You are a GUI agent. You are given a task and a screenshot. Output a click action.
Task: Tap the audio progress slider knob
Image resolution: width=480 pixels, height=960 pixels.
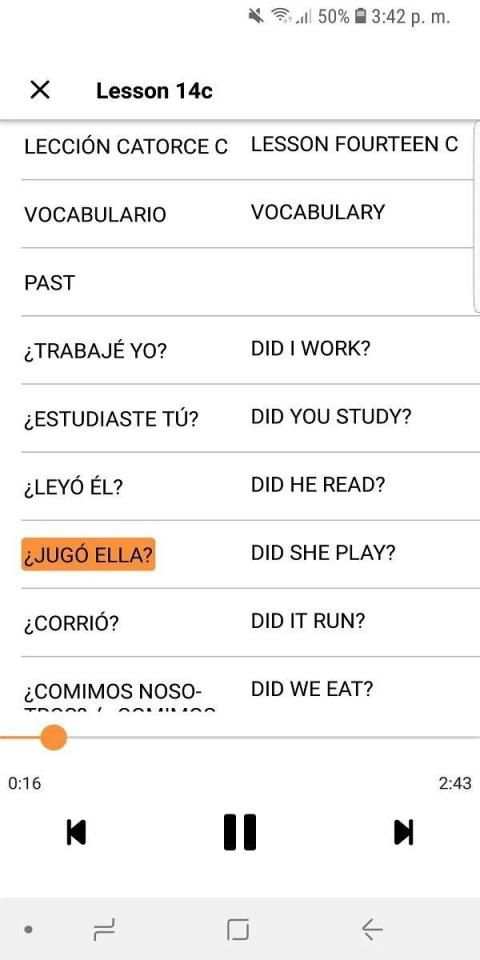(x=54, y=737)
